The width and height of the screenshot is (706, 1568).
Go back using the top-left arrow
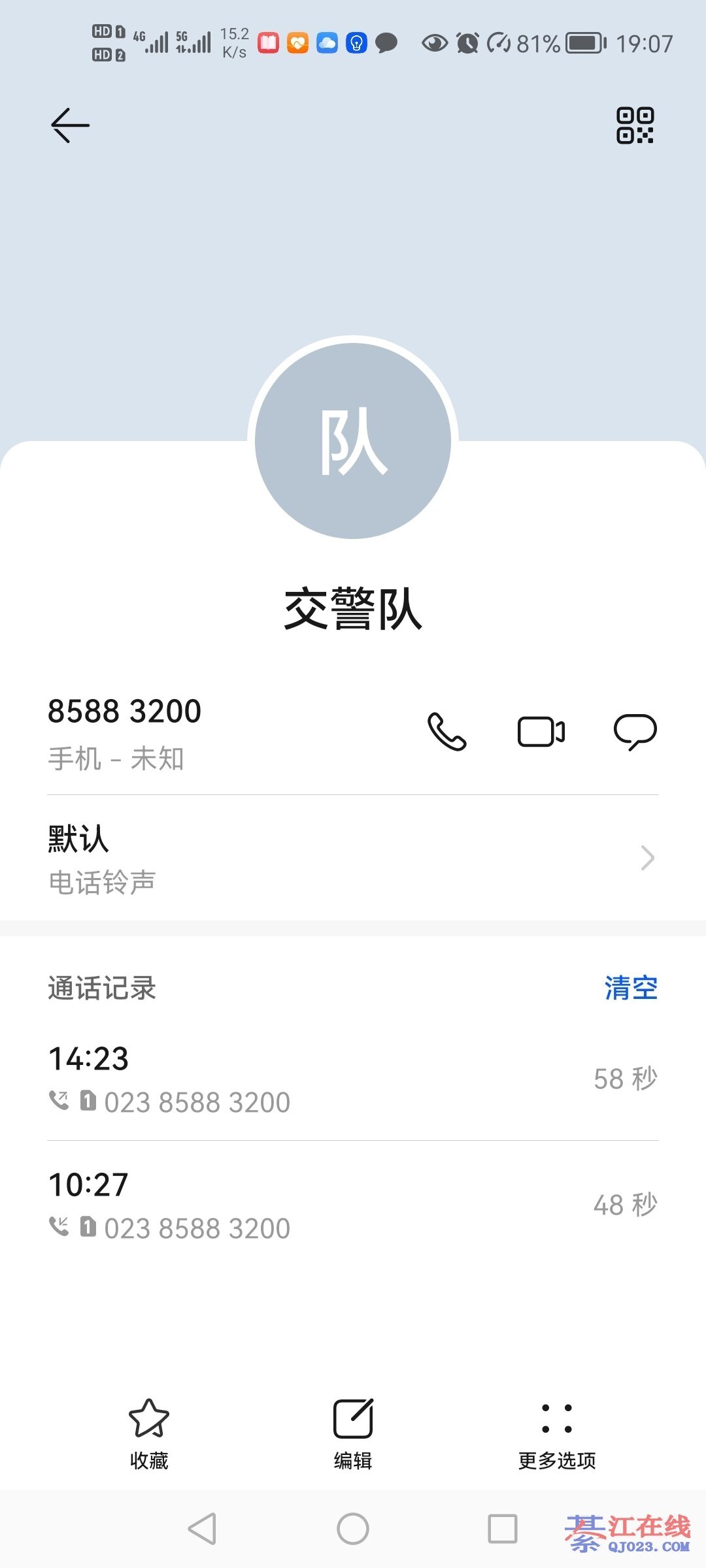(70, 125)
